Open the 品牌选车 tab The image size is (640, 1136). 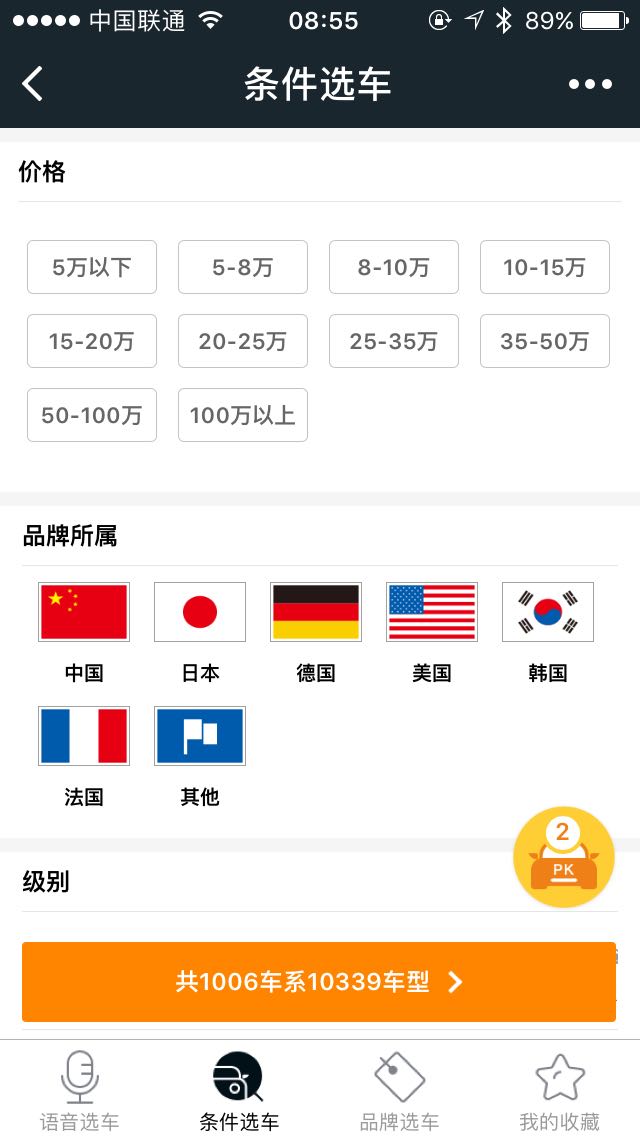click(x=399, y=1090)
